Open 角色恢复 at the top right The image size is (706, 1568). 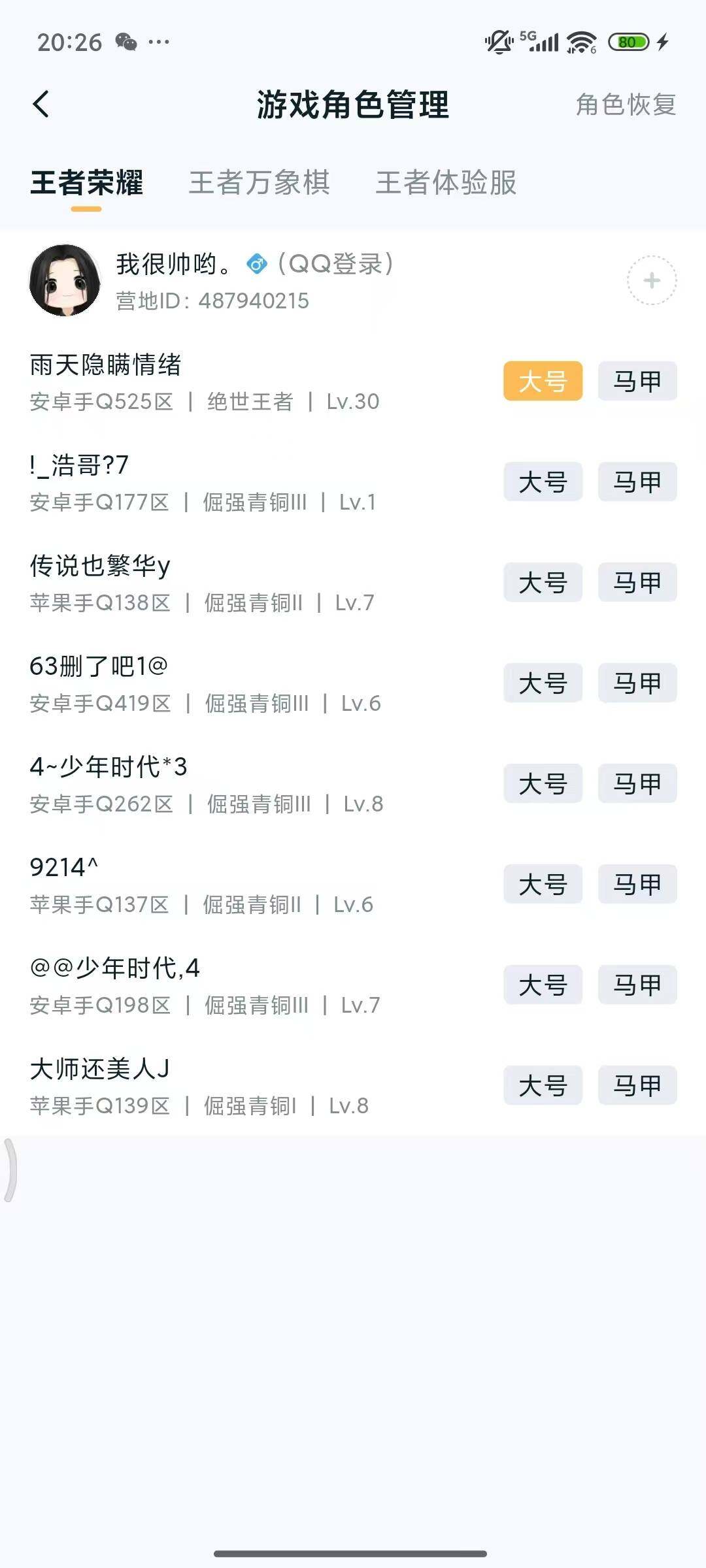pos(626,105)
